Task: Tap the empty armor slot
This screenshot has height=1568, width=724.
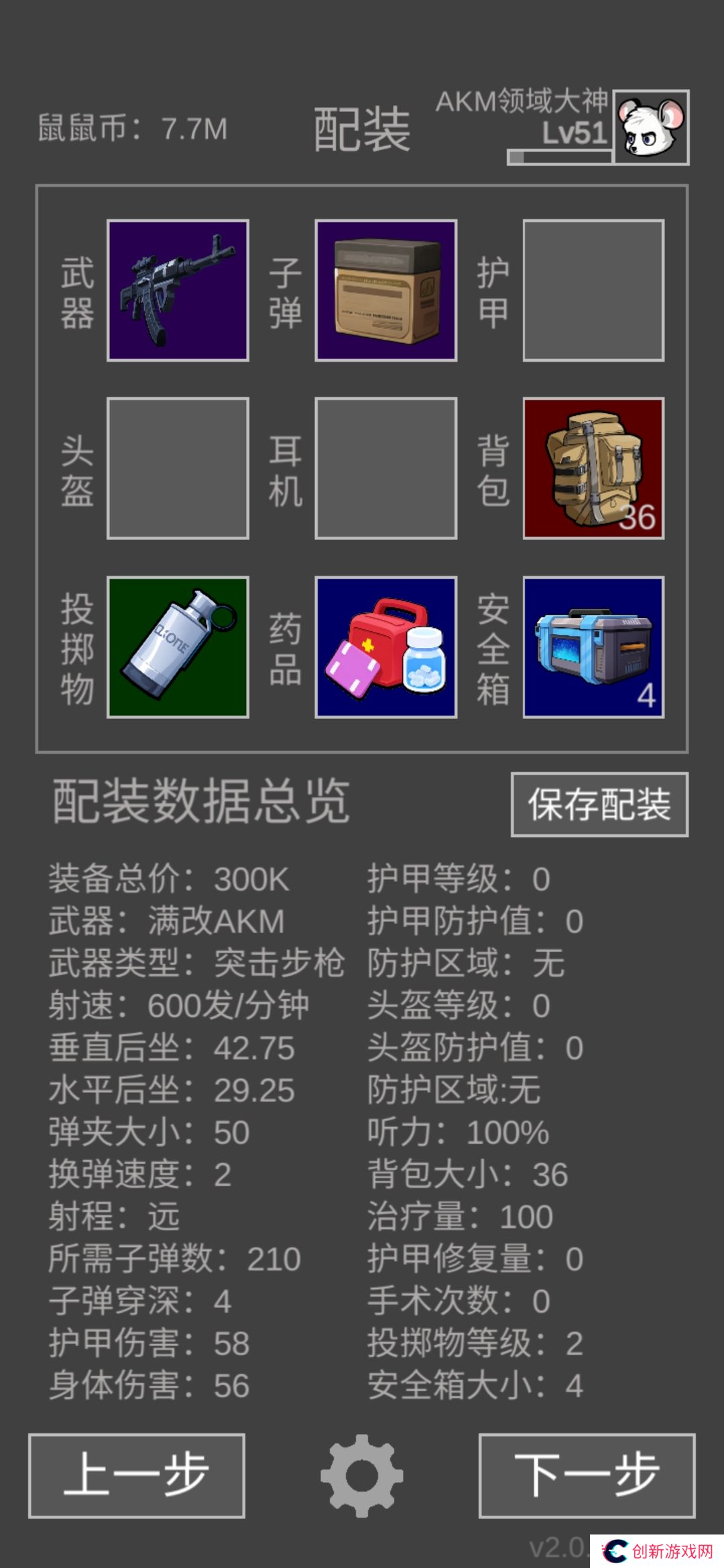Action: pos(594,290)
